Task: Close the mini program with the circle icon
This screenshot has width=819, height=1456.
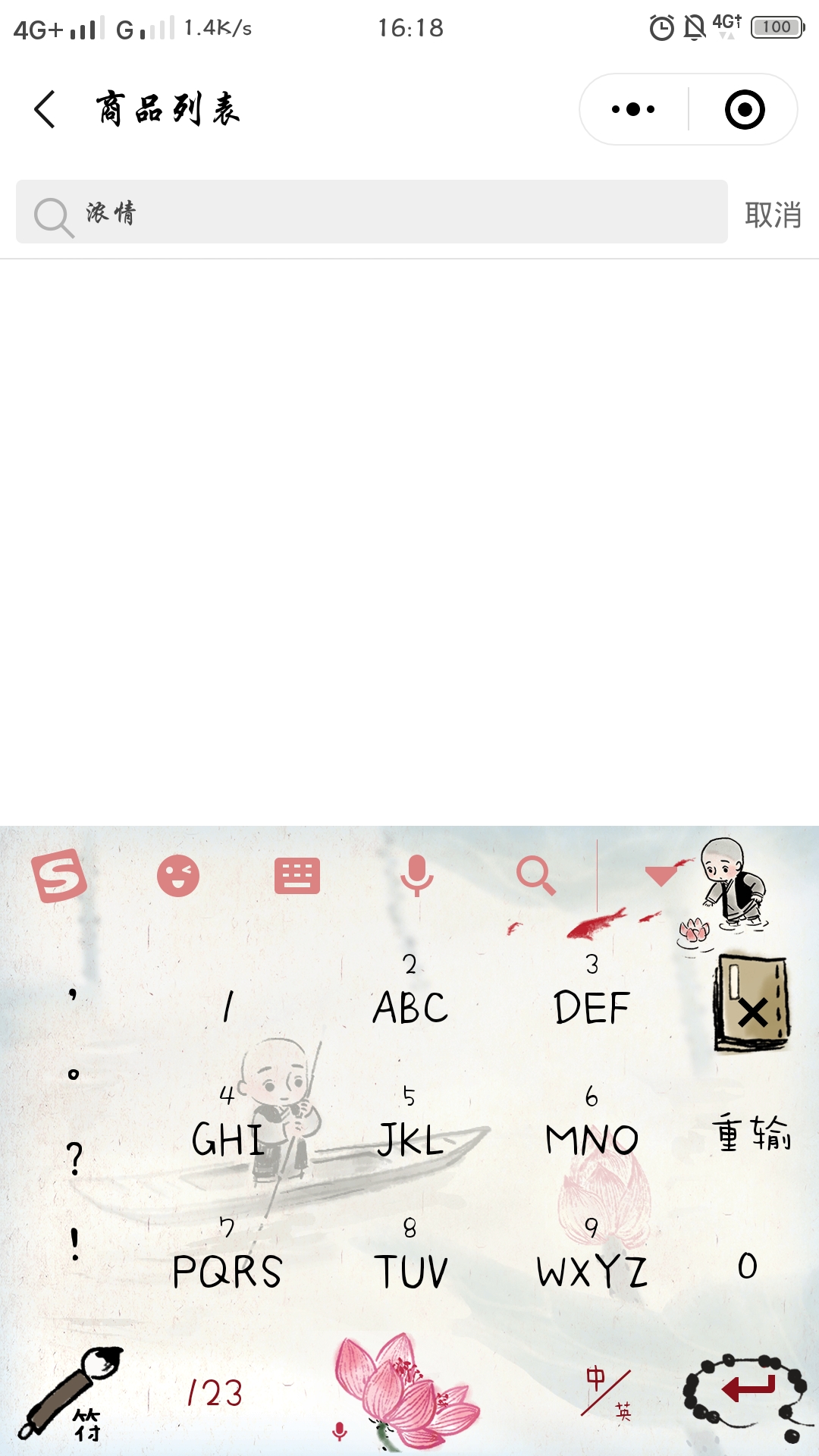Action: click(x=745, y=109)
